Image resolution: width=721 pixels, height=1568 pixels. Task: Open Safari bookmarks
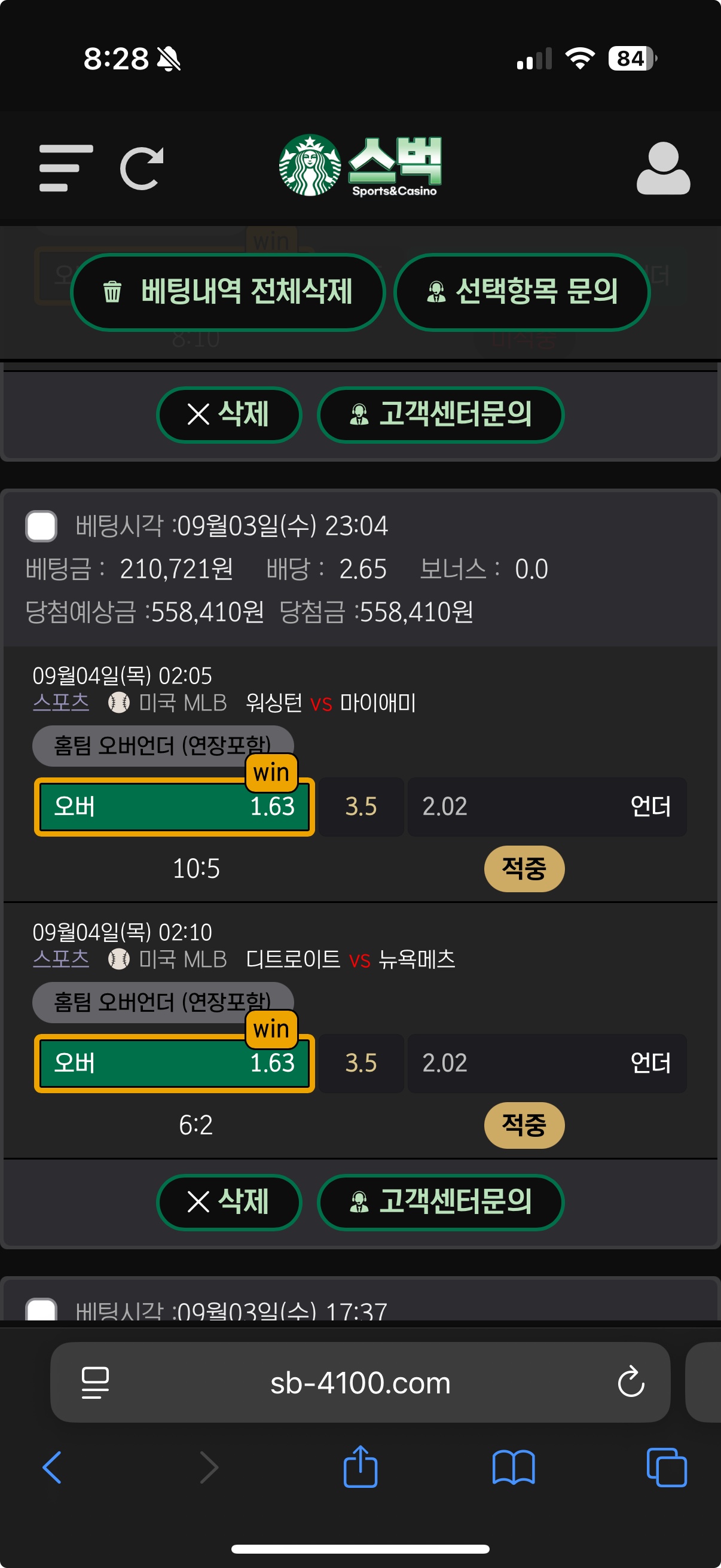[513, 1467]
